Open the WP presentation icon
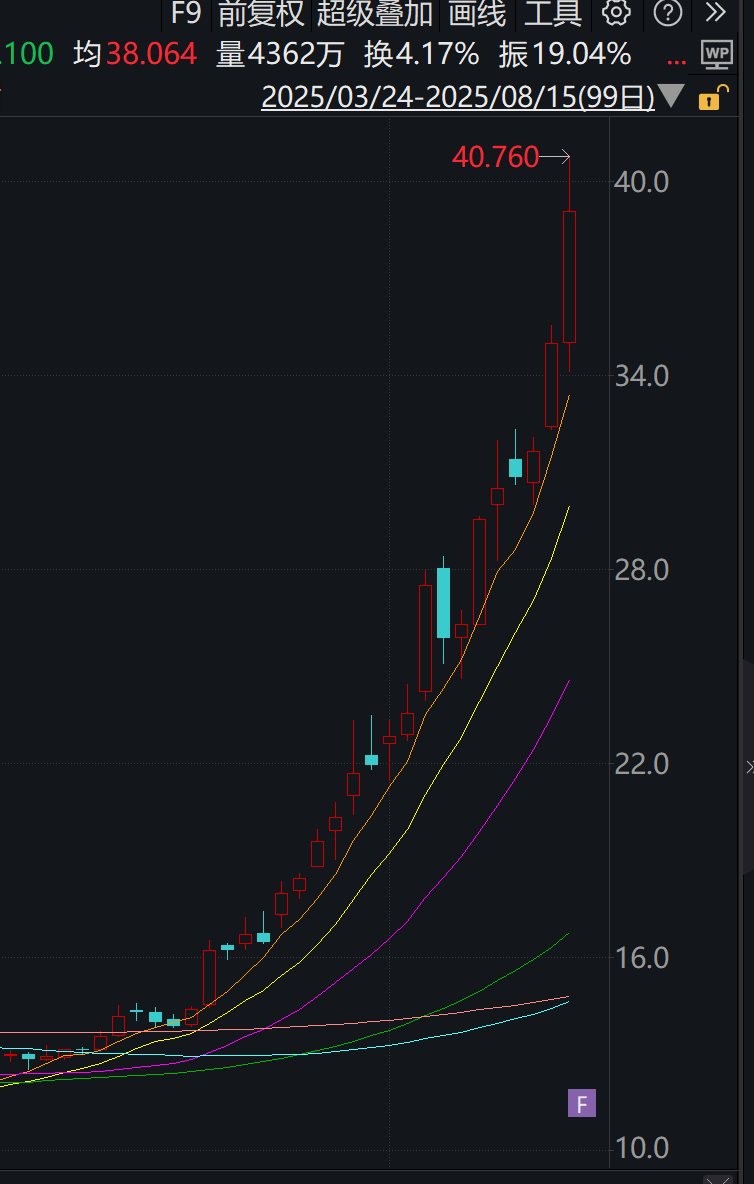754x1184 pixels. click(x=716, y=55)
